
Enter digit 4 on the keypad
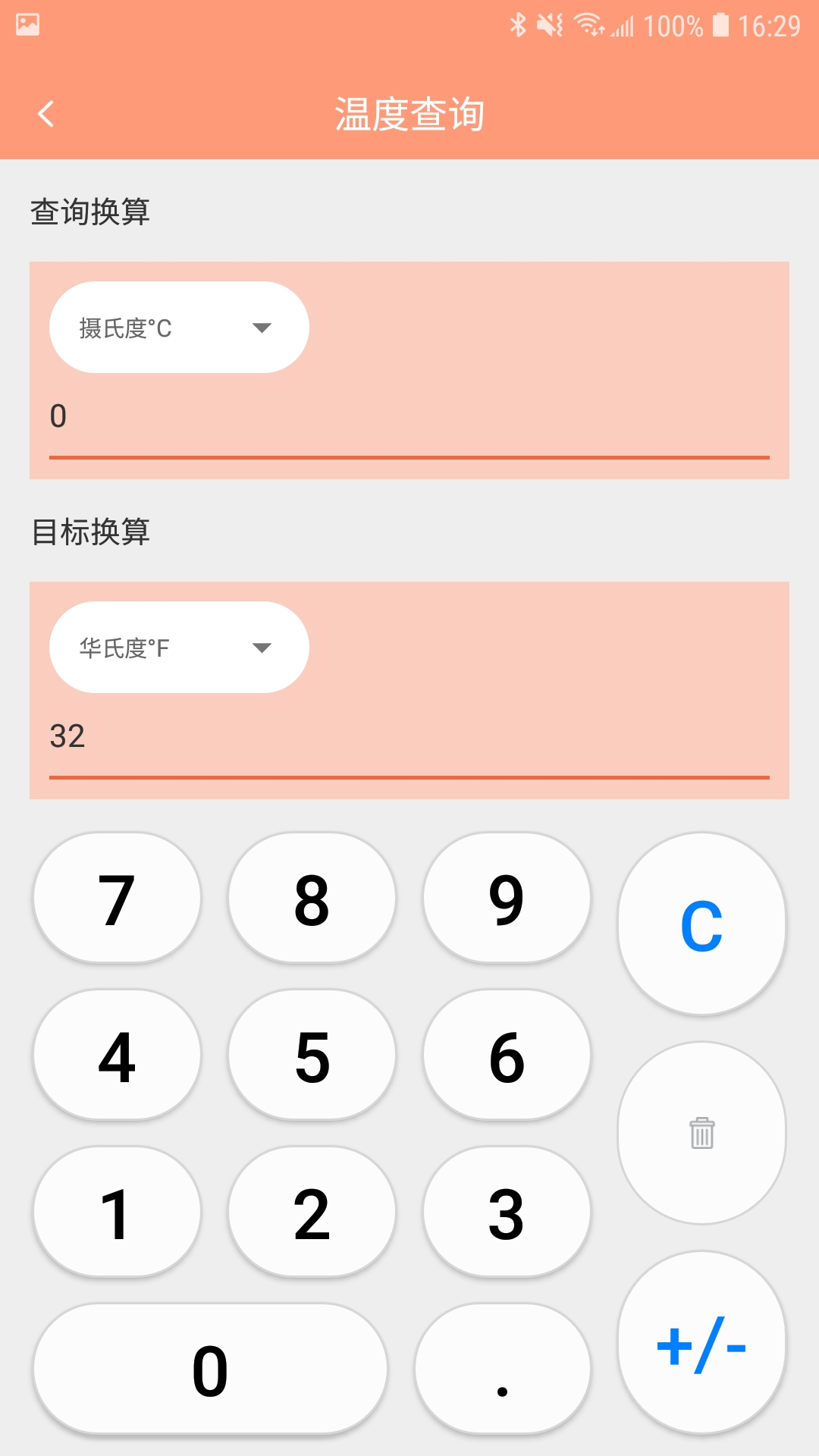117,1056
